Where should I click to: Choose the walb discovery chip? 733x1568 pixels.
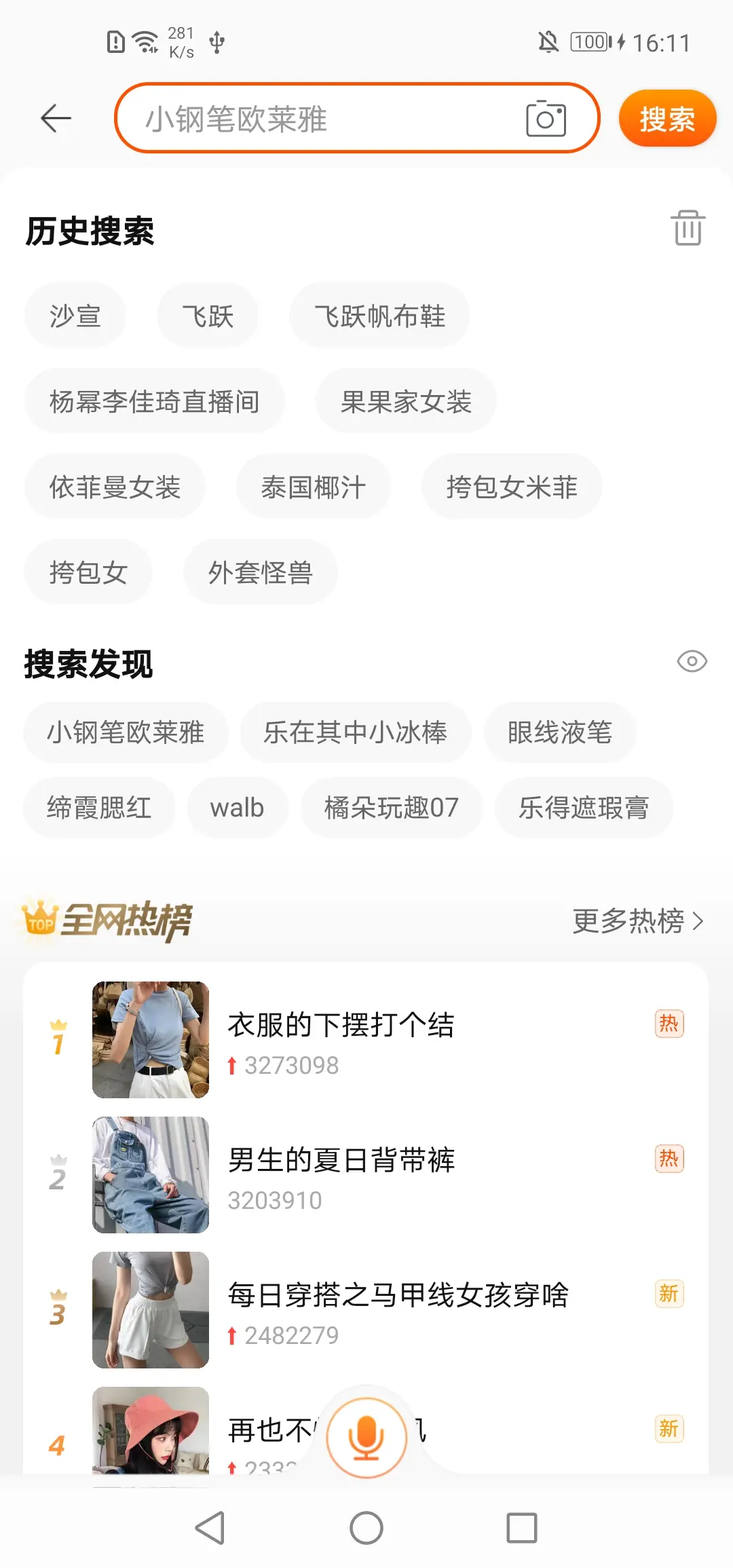237,808
